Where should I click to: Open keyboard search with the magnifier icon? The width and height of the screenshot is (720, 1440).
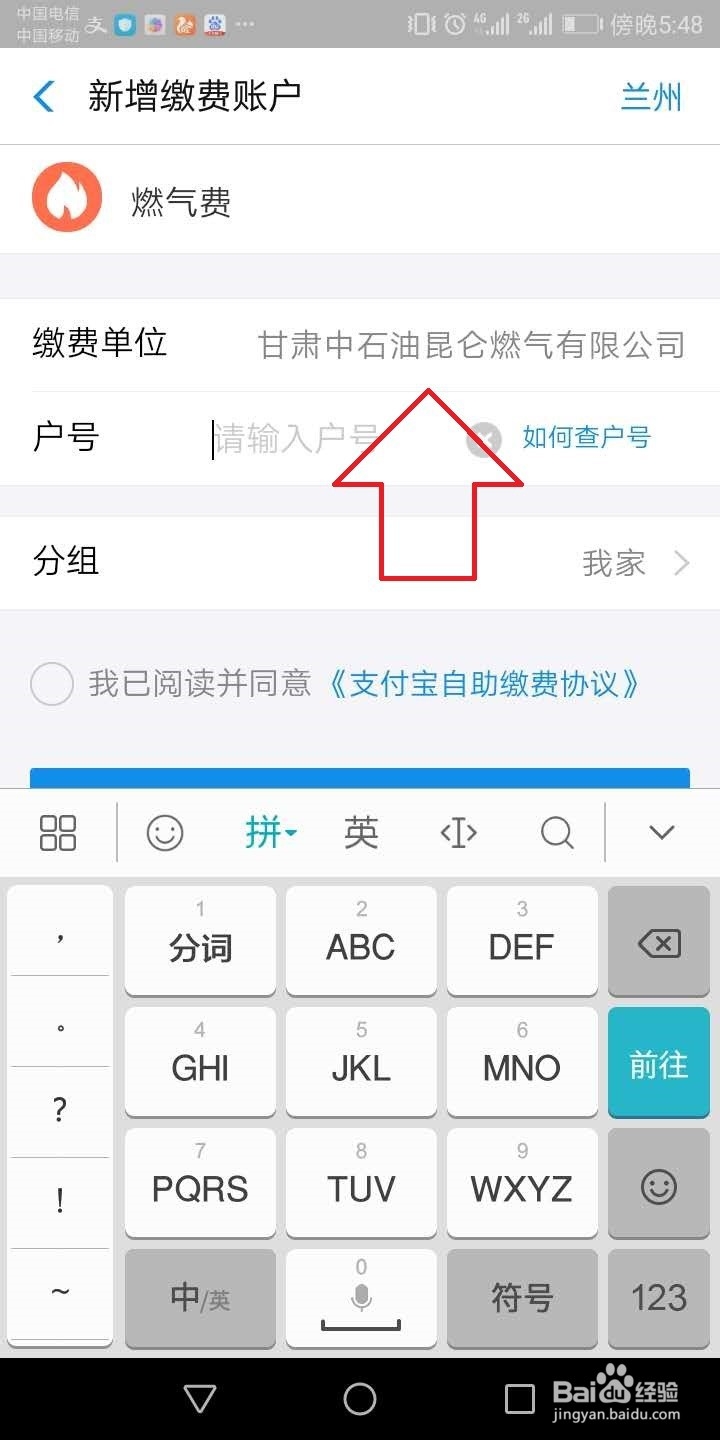[x=557, y=832]
